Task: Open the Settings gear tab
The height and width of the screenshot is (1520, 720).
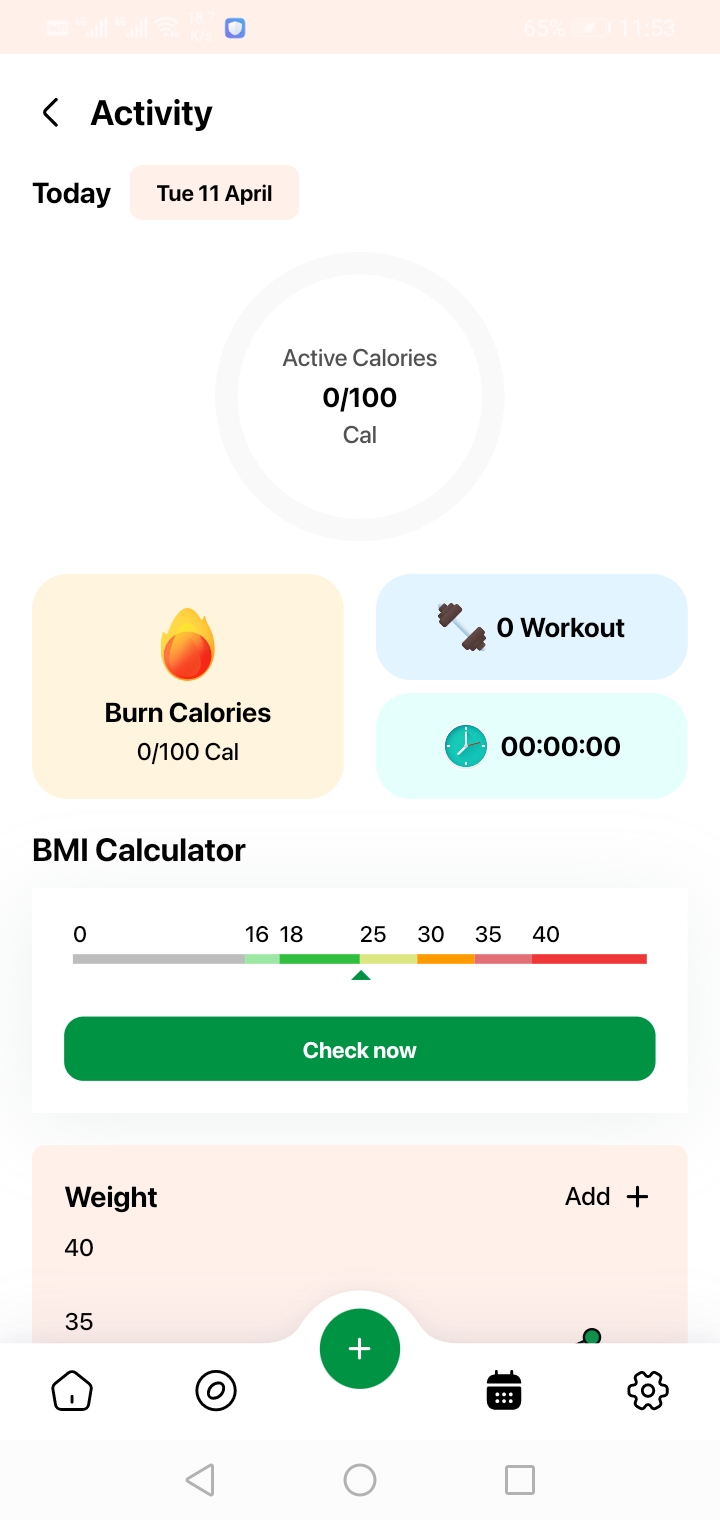Action: (x=648, y=1390)
